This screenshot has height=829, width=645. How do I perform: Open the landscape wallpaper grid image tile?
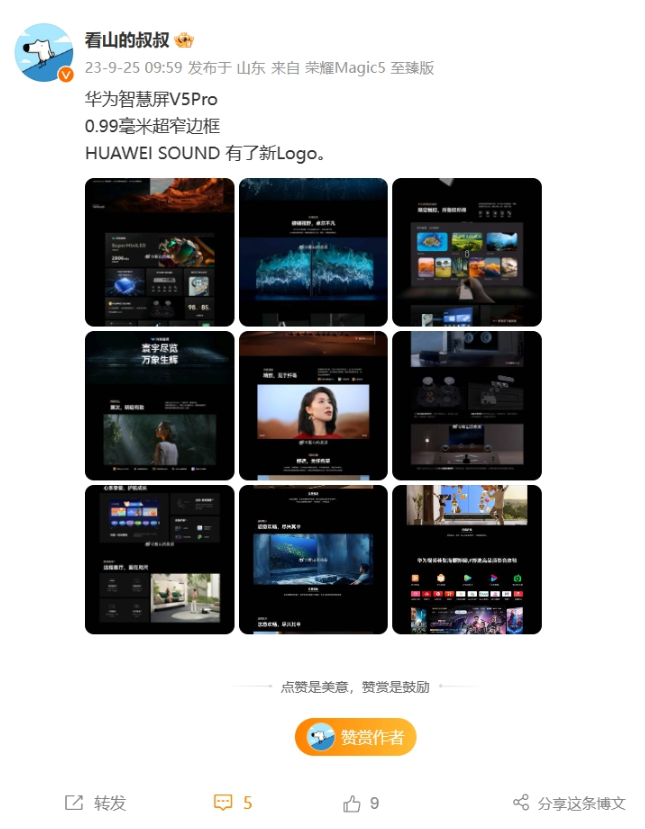tap(466, 252)
